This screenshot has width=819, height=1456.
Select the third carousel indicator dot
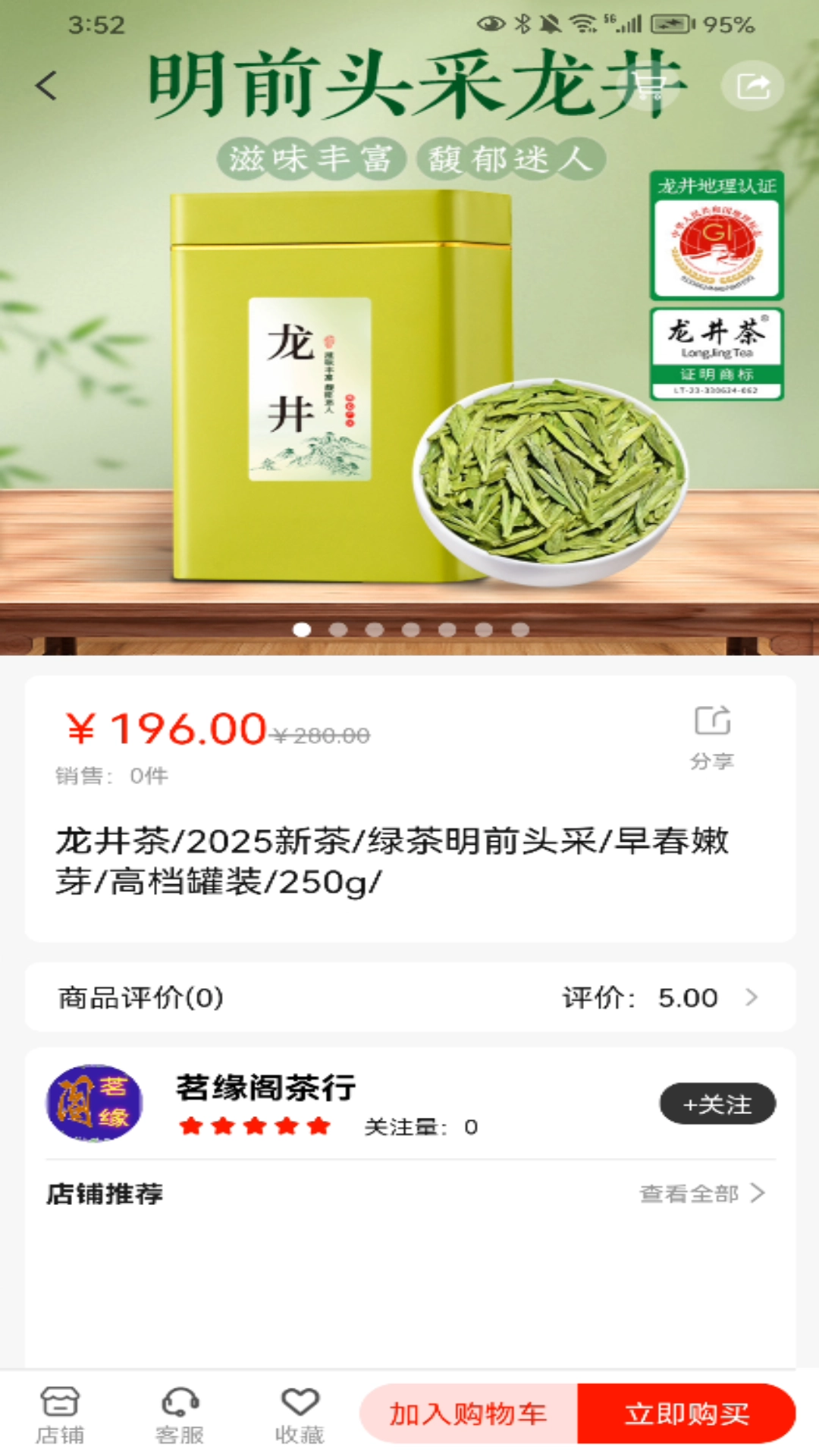coord(373,628)
